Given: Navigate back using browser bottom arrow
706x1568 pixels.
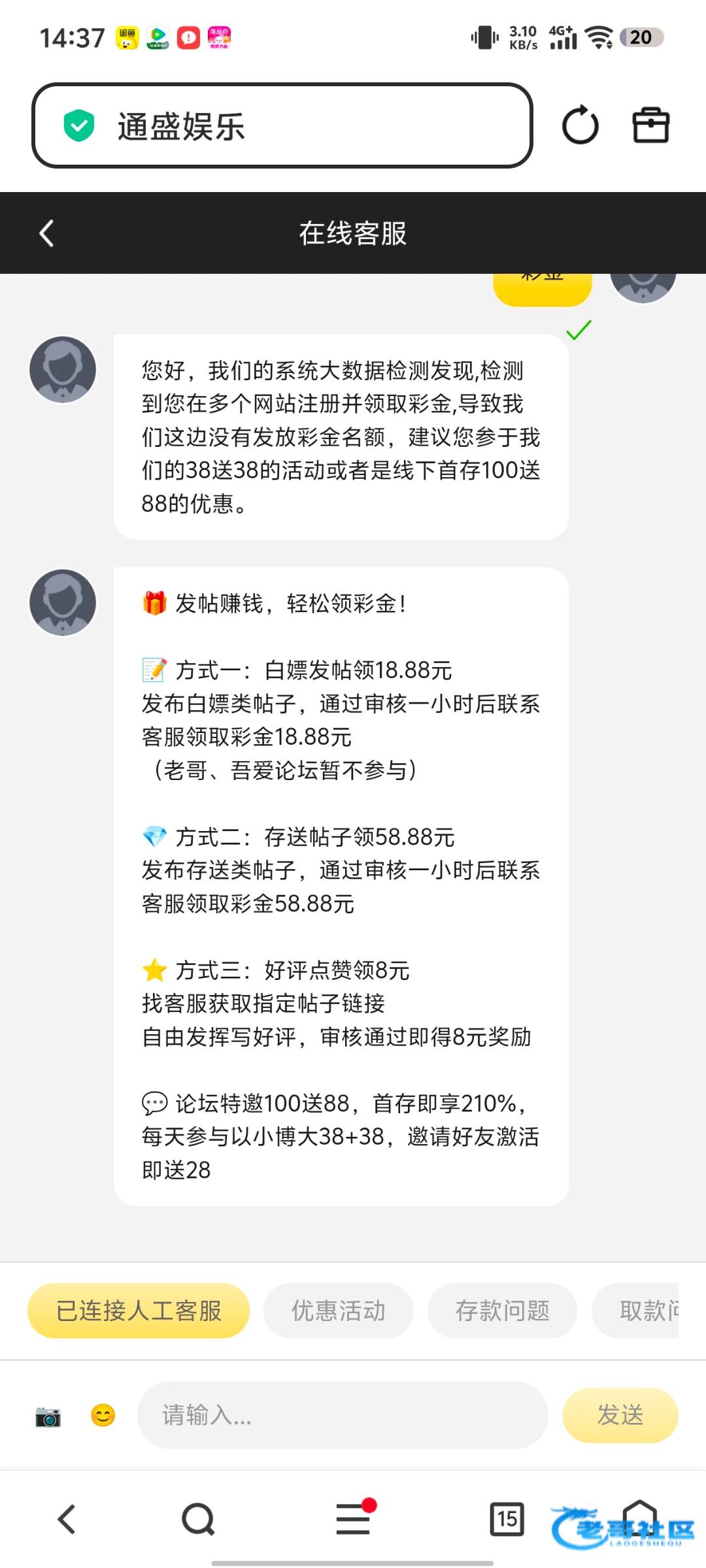Looking at the screenshot, I should tap(67, 1519).
